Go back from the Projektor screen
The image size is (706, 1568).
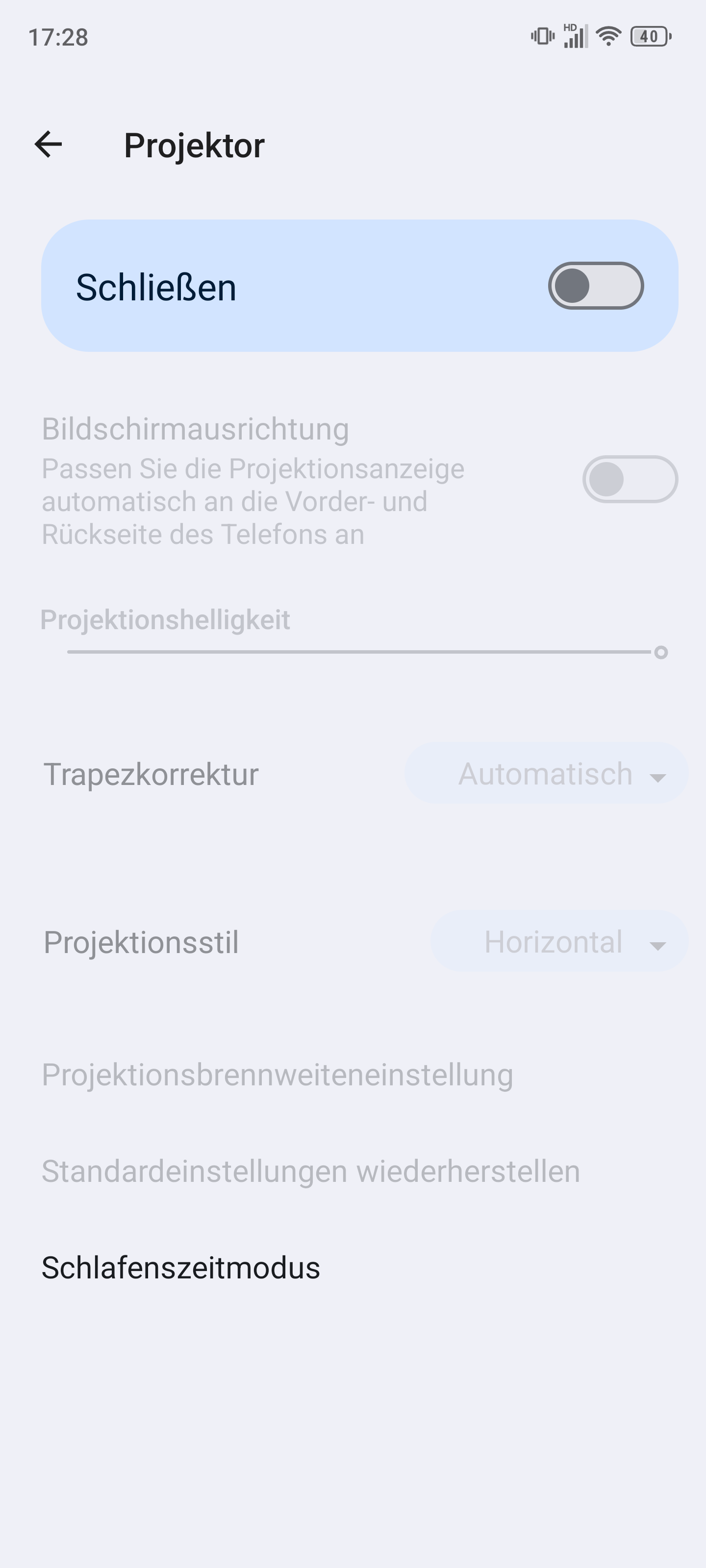tap(48, 145)
